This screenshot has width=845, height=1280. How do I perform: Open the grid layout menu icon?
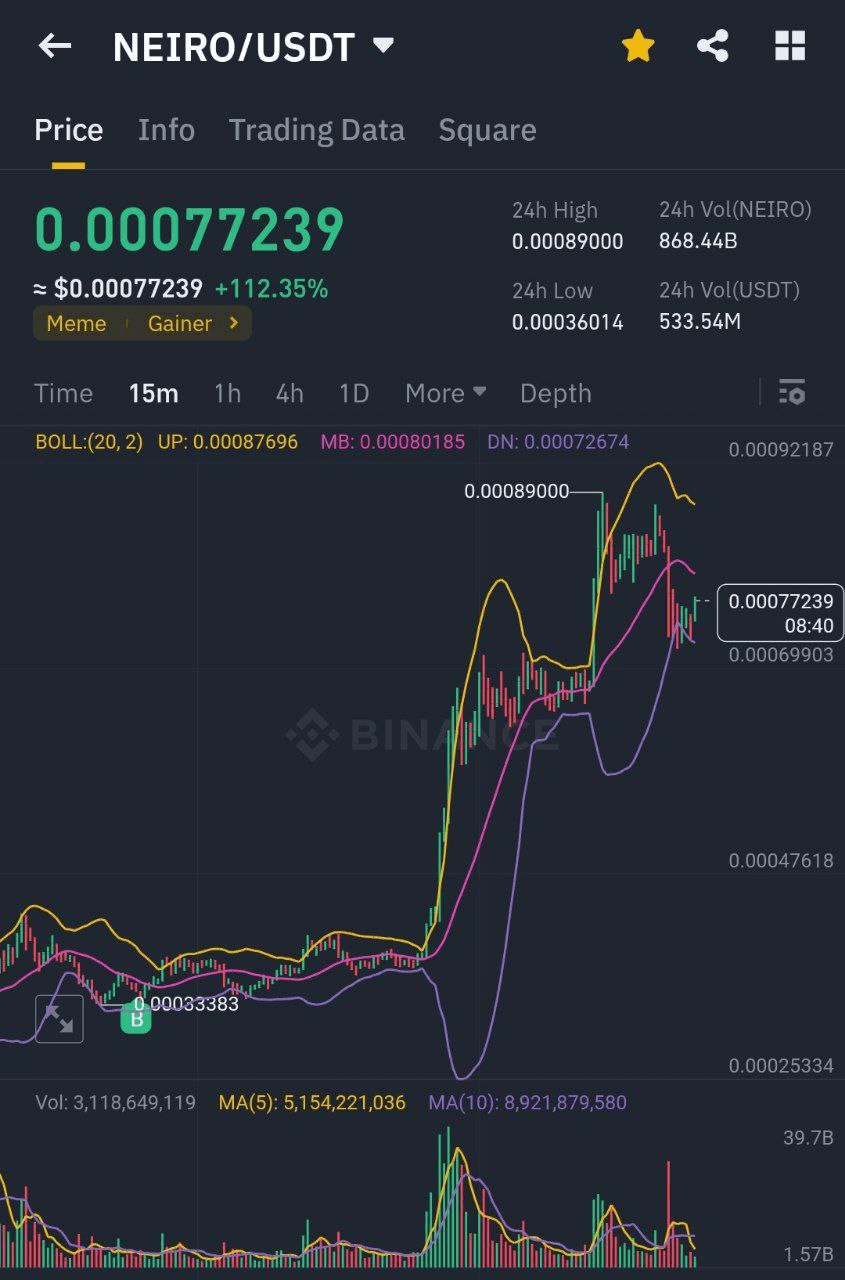click(790, 46)
